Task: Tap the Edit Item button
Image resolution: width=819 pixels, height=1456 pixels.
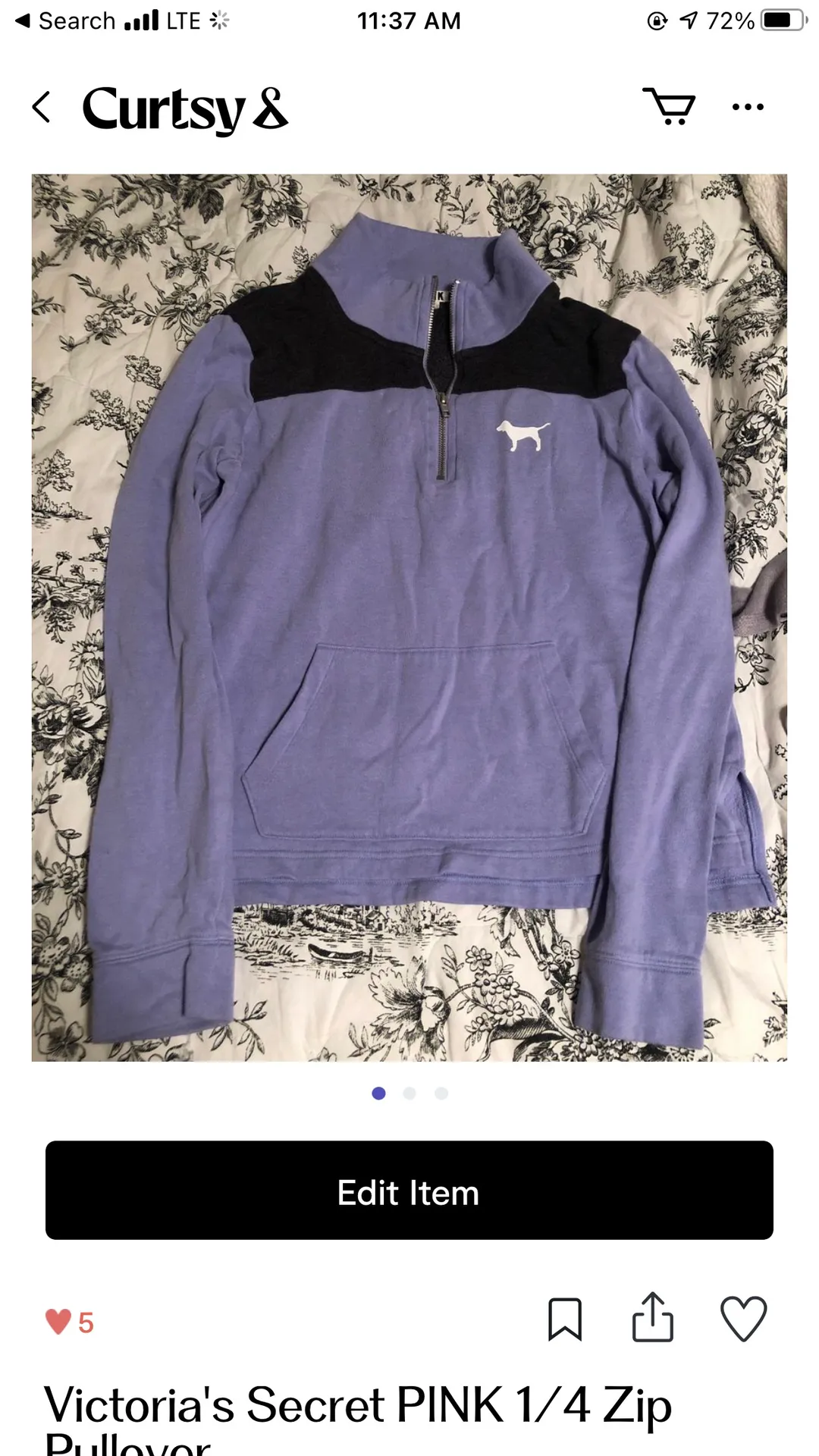Action: 409,1191
